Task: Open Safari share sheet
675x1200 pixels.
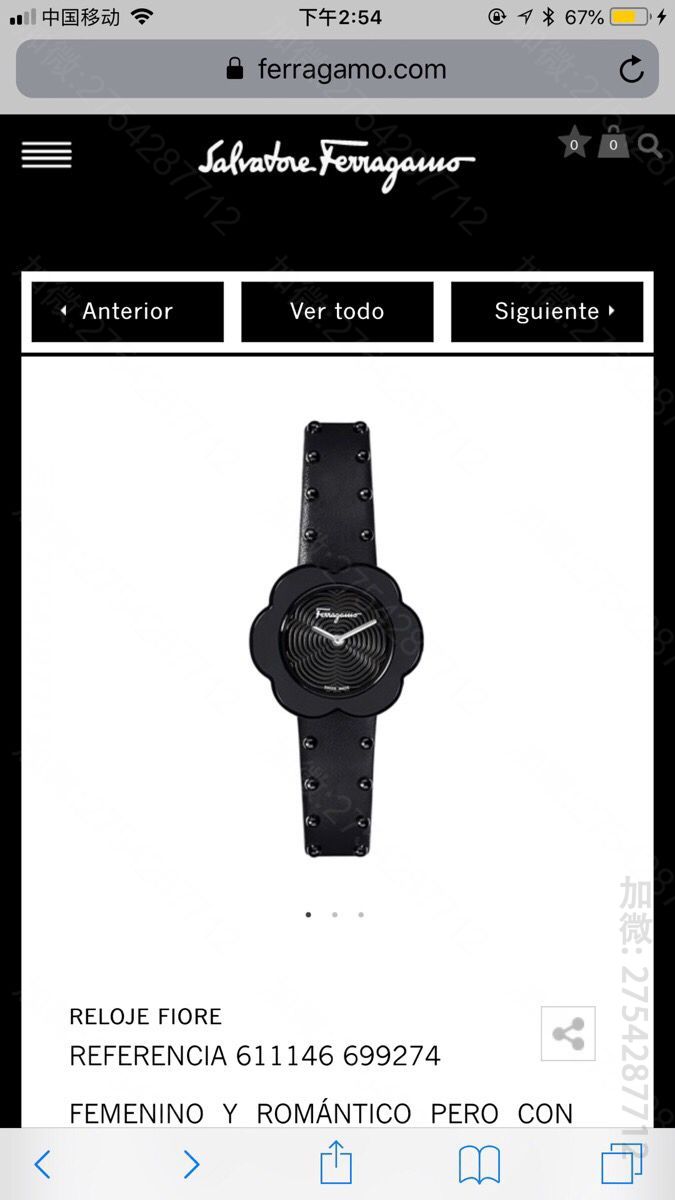Action: 336,1164
